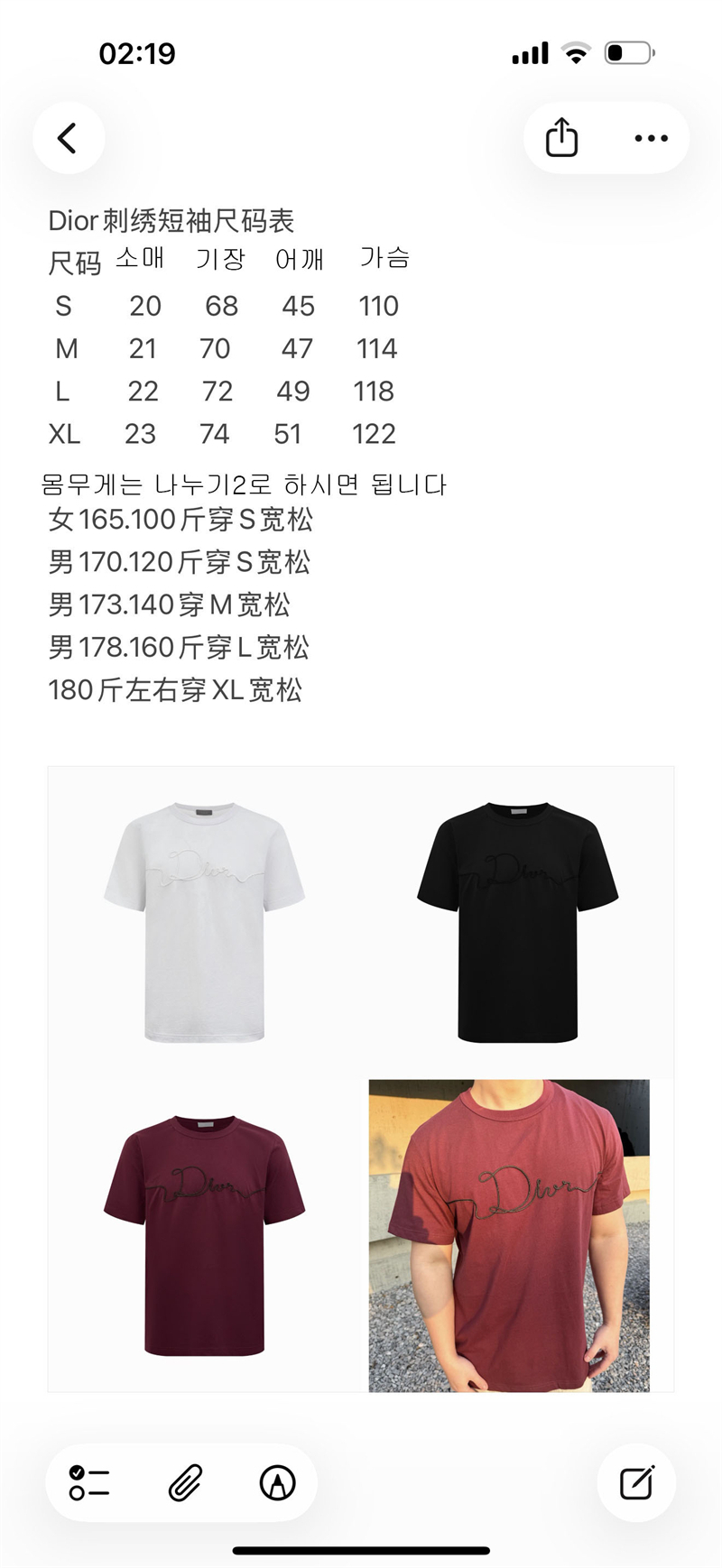Open the more options menu
722x1568 pixels.
[651, 138]
